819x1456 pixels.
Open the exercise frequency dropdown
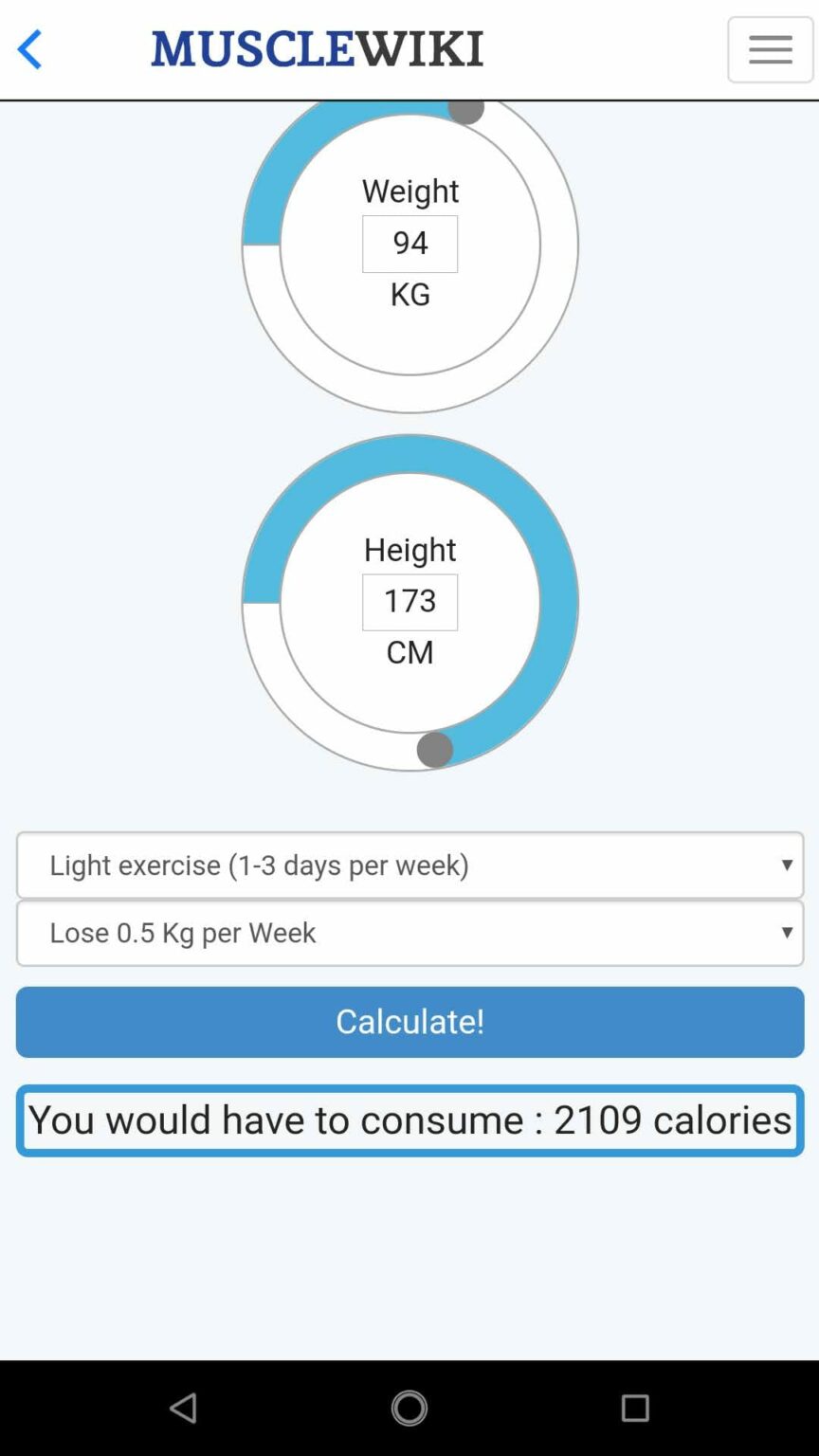(409, 864)
